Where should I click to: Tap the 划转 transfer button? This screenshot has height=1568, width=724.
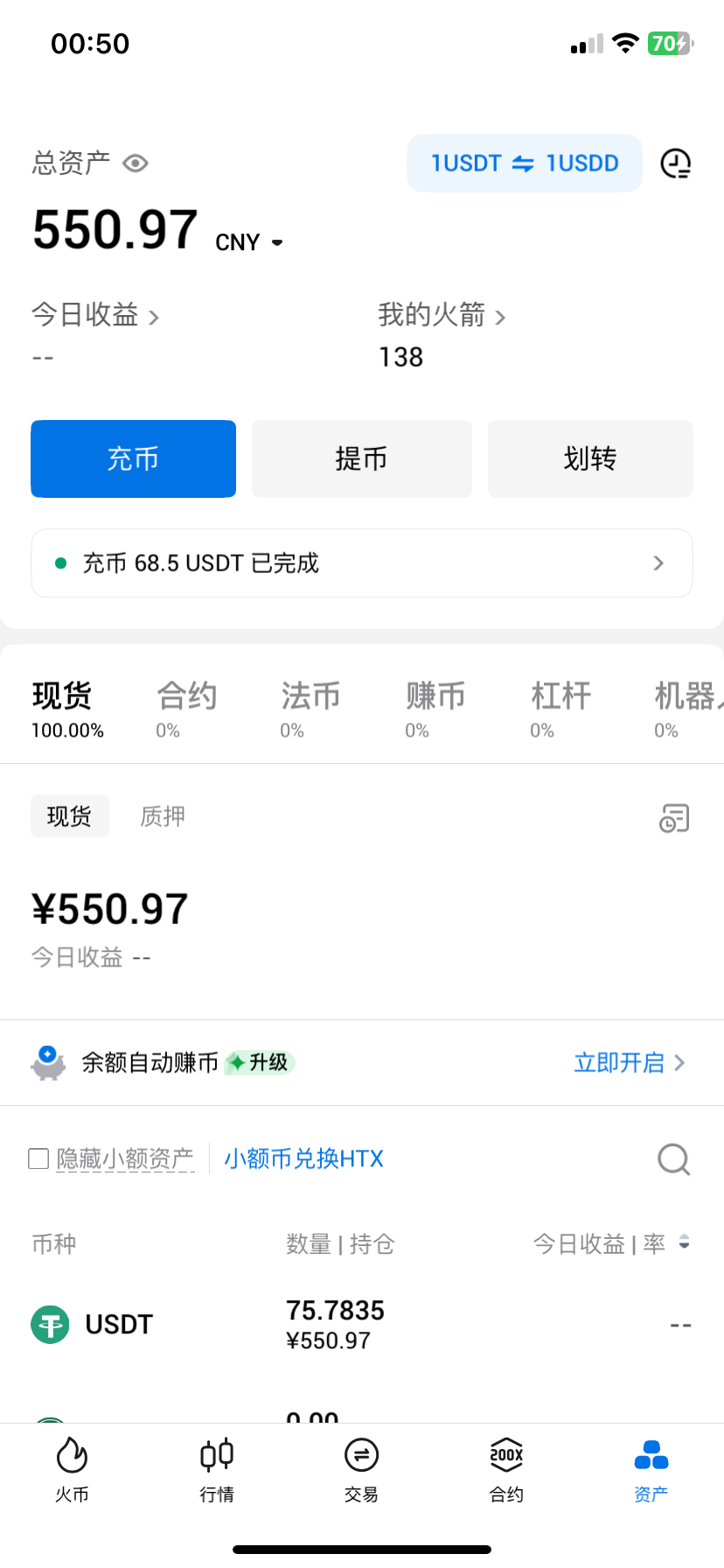pos(590,458)
